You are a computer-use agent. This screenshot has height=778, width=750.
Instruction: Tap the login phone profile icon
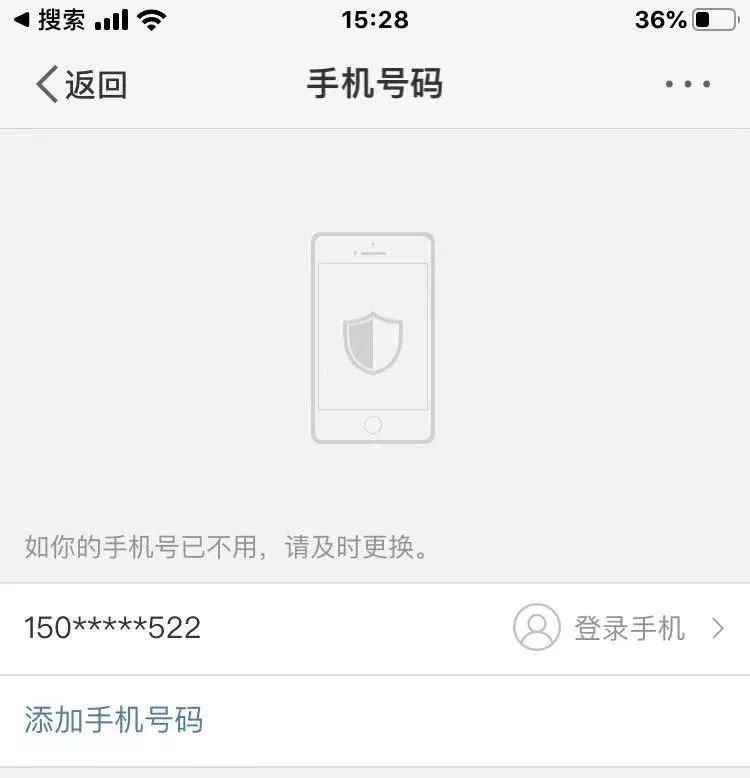(537, 629)
